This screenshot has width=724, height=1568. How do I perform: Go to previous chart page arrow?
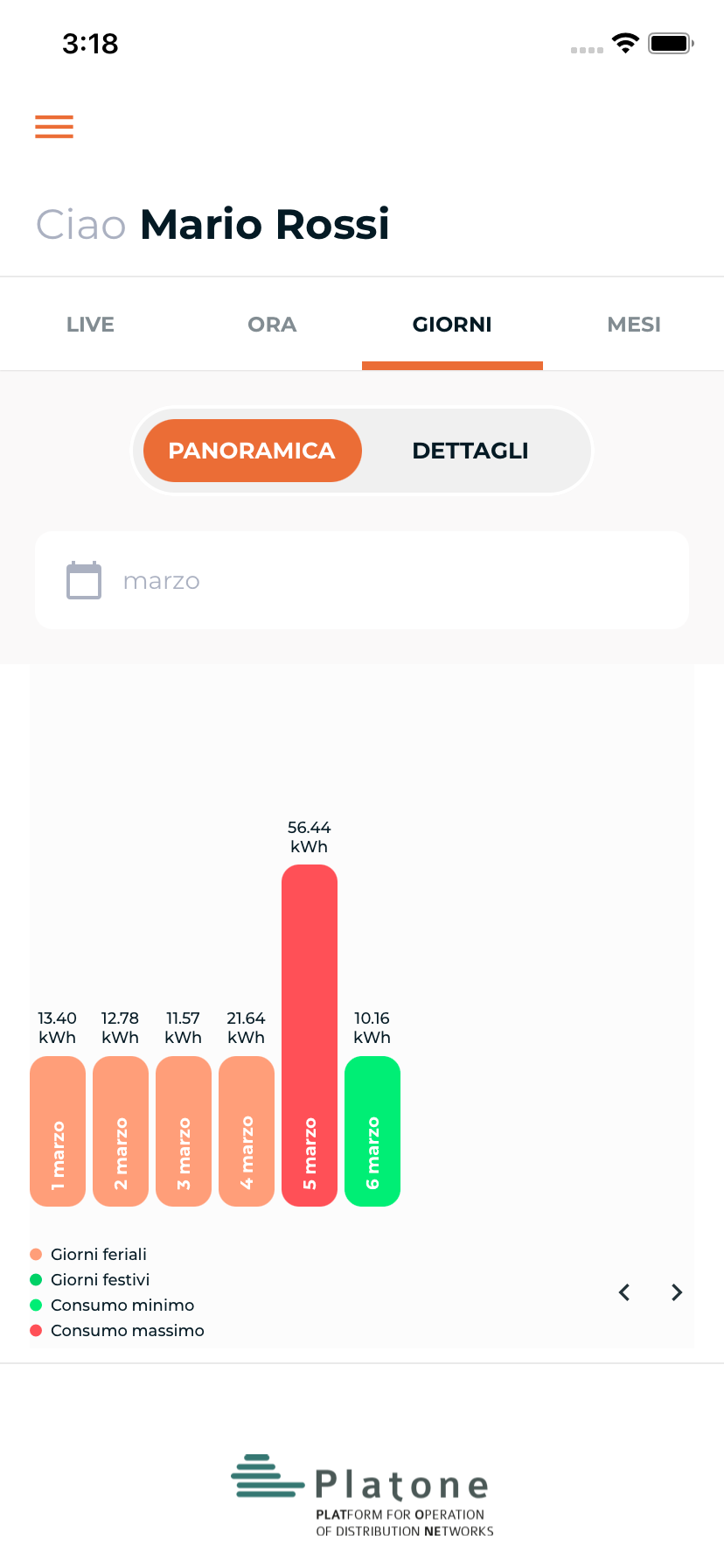[624, 1292]
